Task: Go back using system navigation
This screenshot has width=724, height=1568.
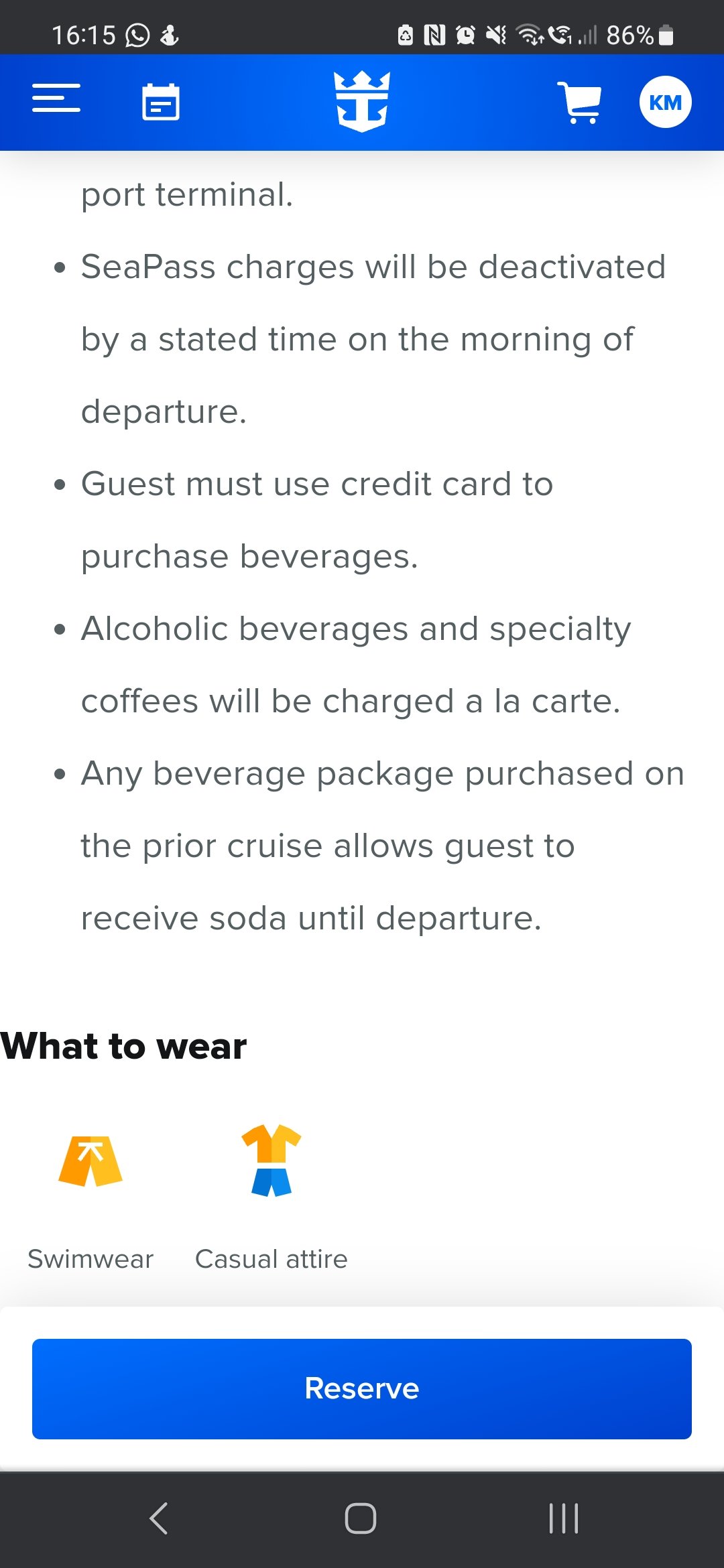Action: pyautogui.click(x=159, y=1518)
